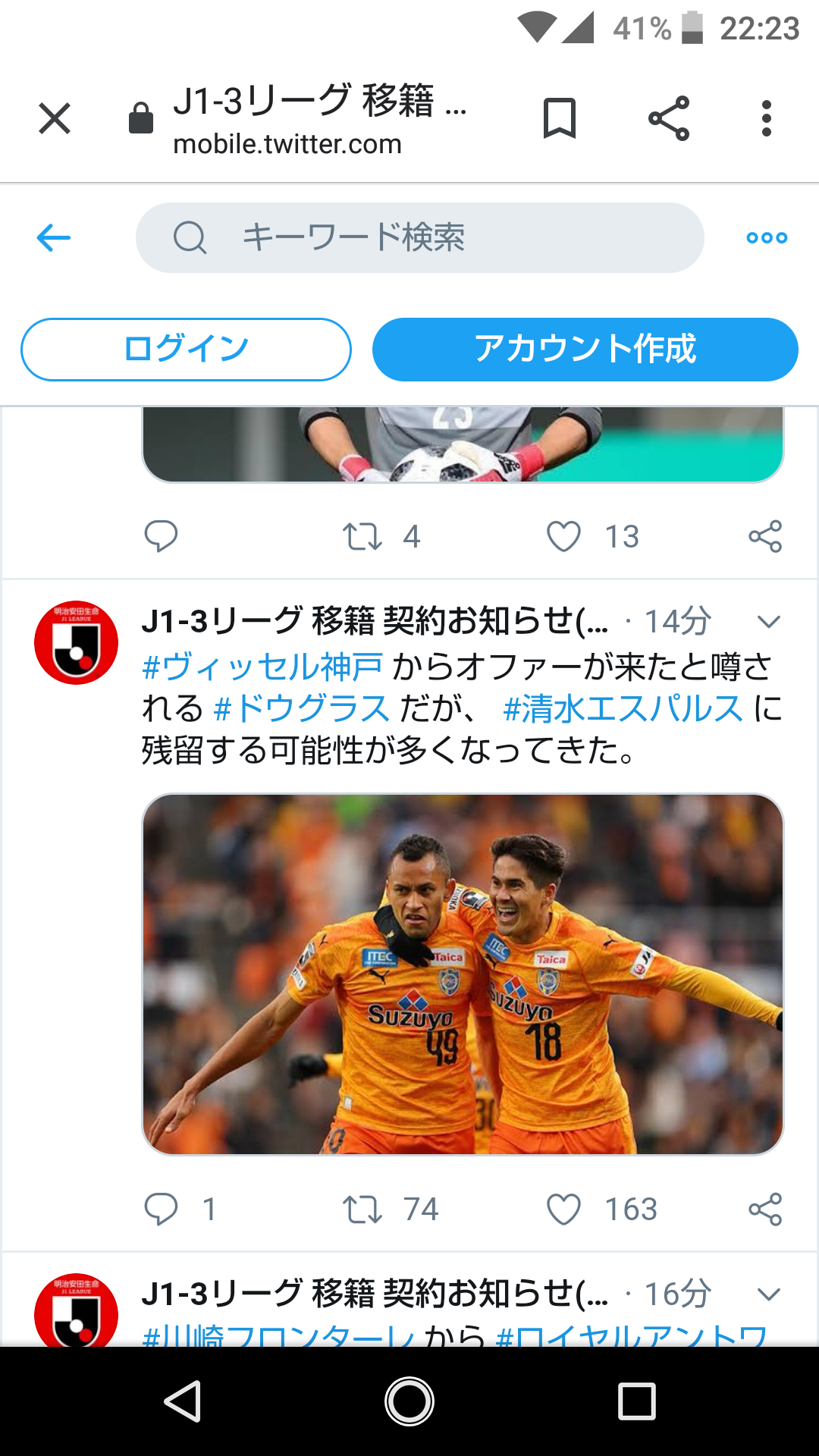Tap the キーワード検索 search field
The width and height of the screenshot is (819, 1456).
[419, 237]
